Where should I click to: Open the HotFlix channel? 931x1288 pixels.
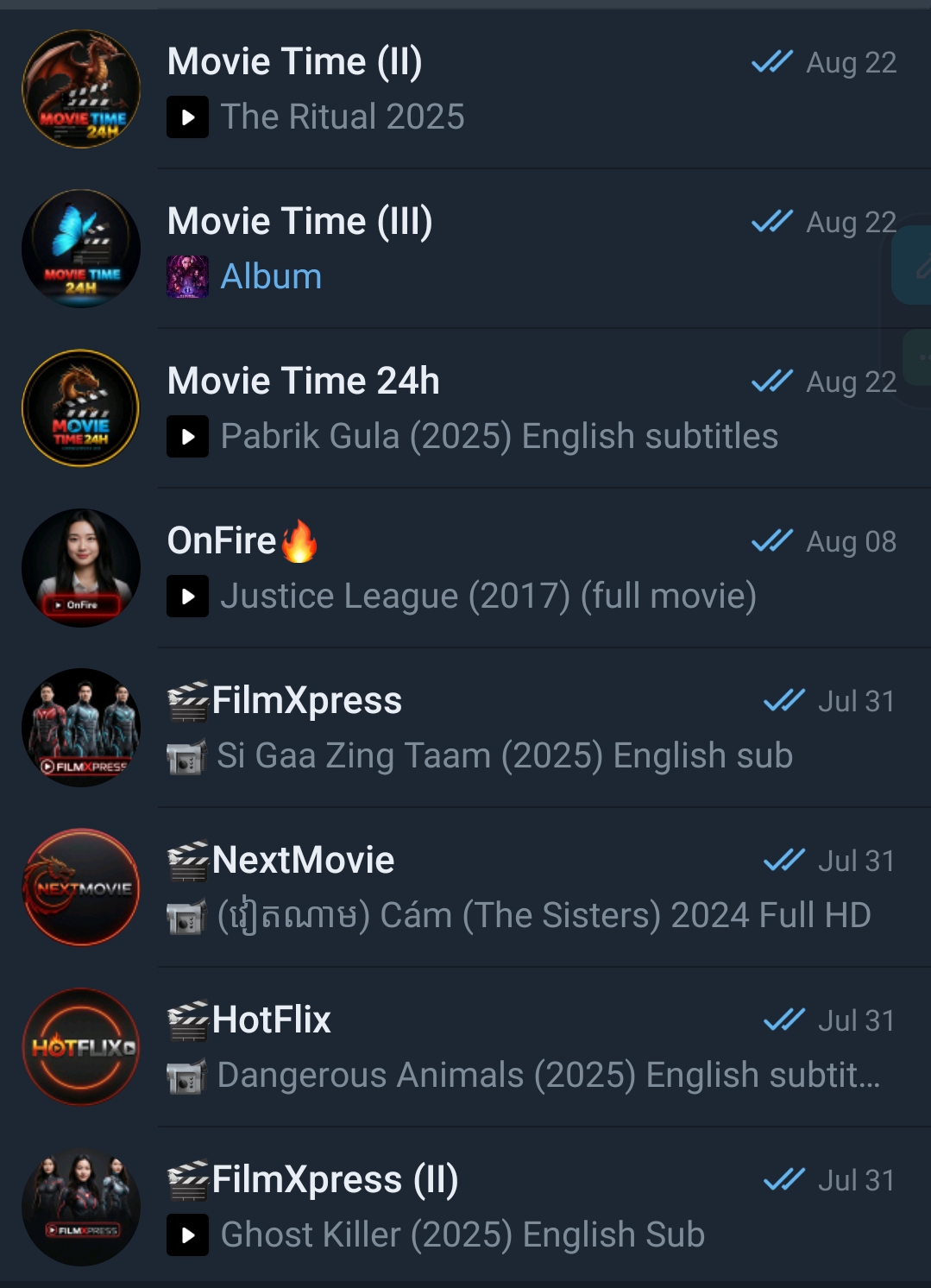[466, 1047]
